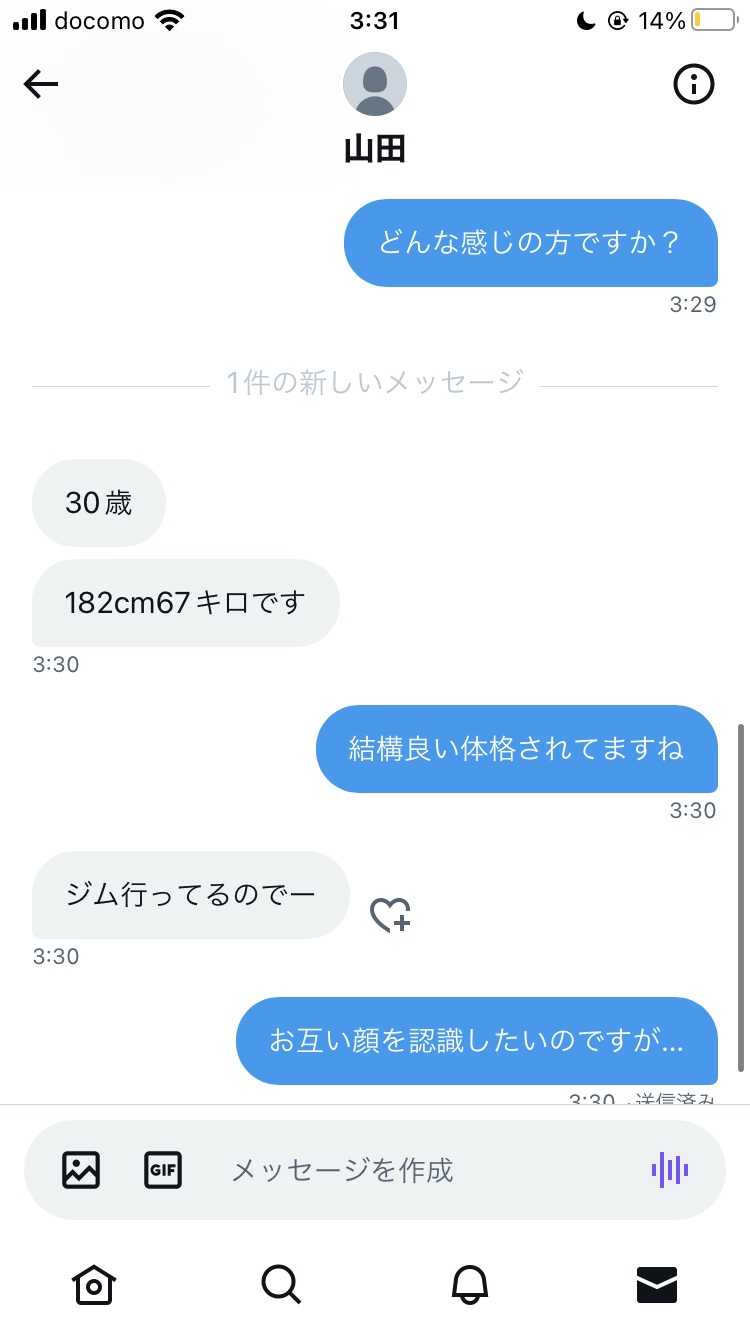Screen dimensions: 750x1334
Task: Open the GIF picker
Action: (x=163, y=1169)
